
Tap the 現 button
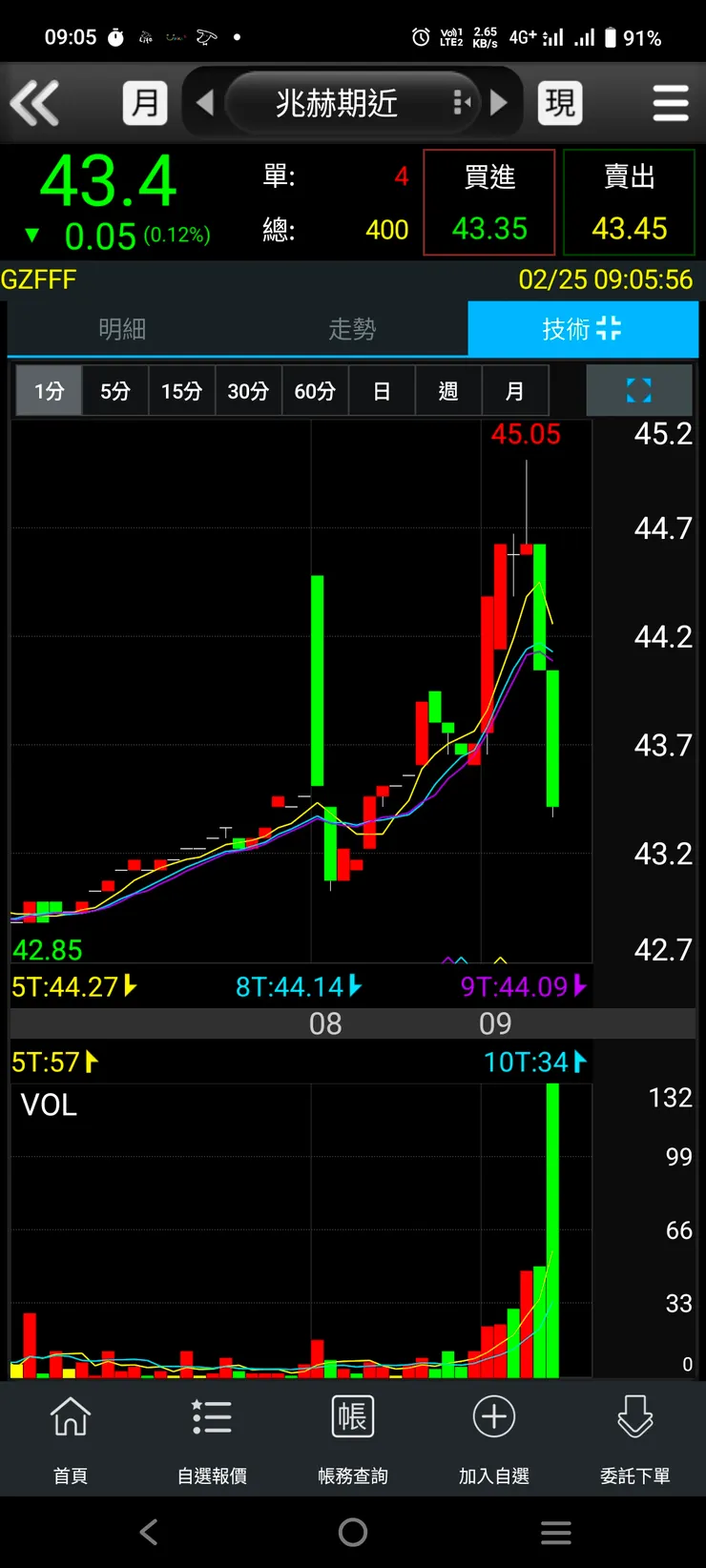coord(560,103)
